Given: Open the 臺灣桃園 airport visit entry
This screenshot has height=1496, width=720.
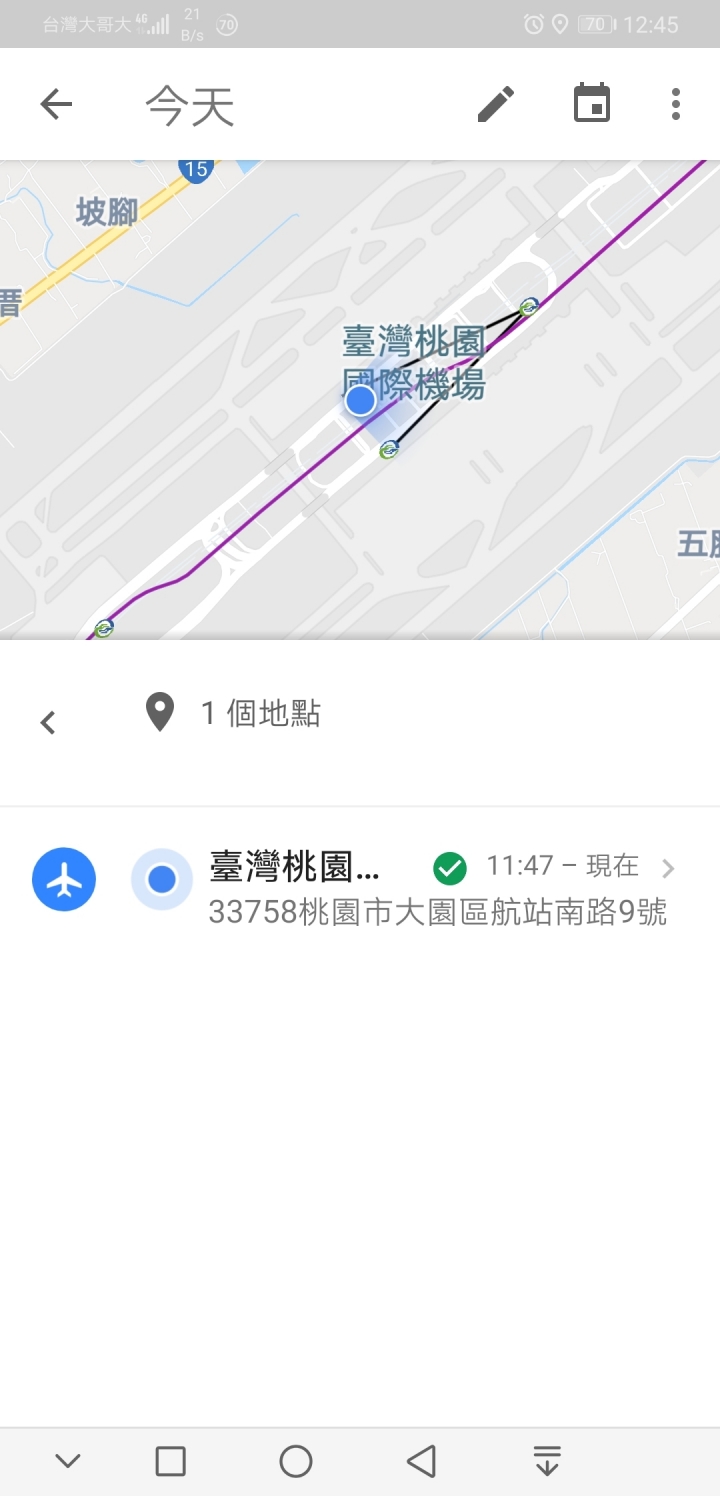Looking at the screenshot, I should pyautogui.click(x=360, y=886).
